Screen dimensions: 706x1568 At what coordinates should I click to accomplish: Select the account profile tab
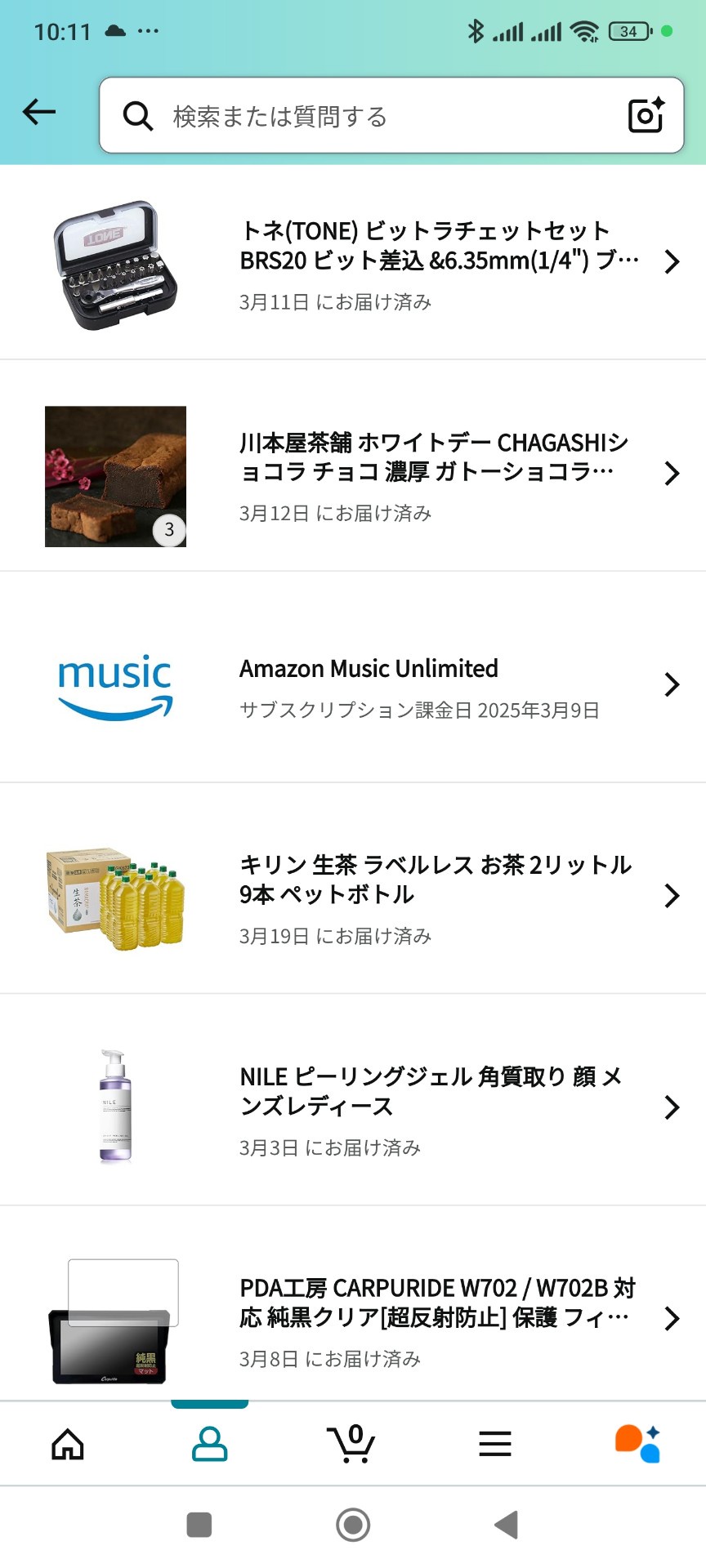point(209,1444)
